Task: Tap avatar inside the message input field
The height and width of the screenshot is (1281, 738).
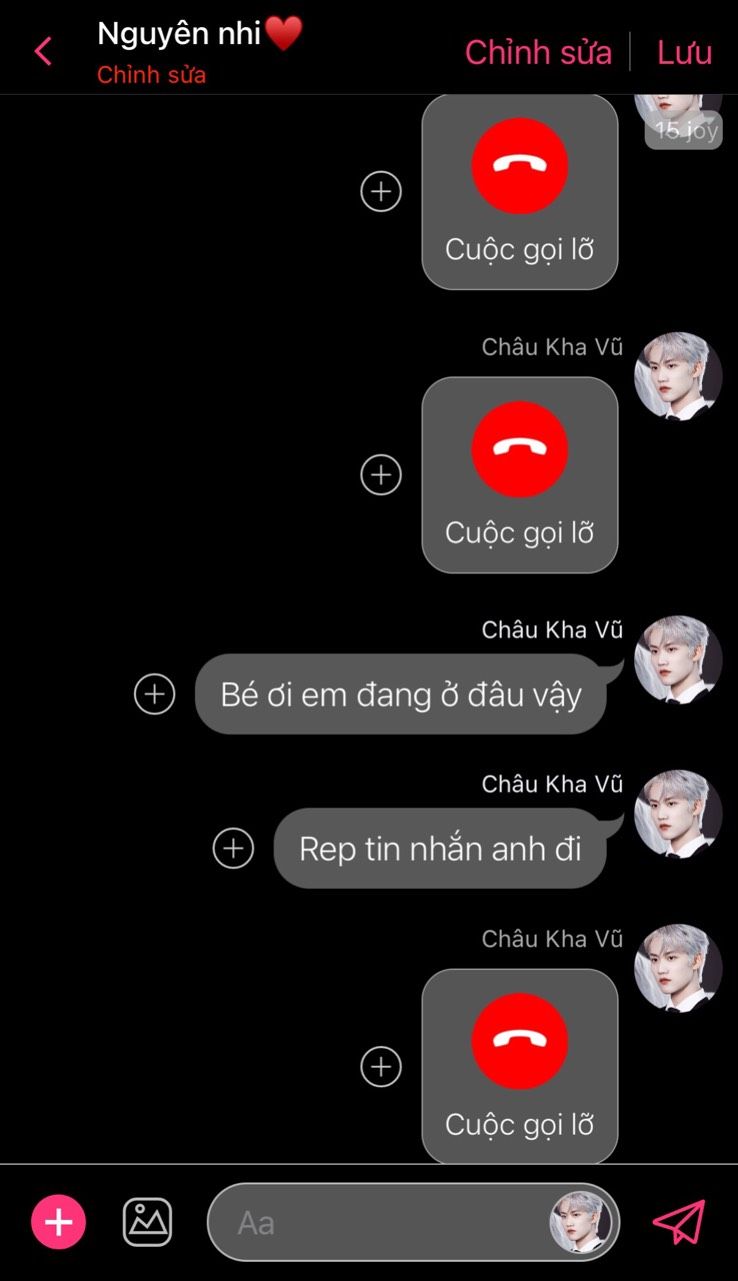Action: pos(581,1222)
